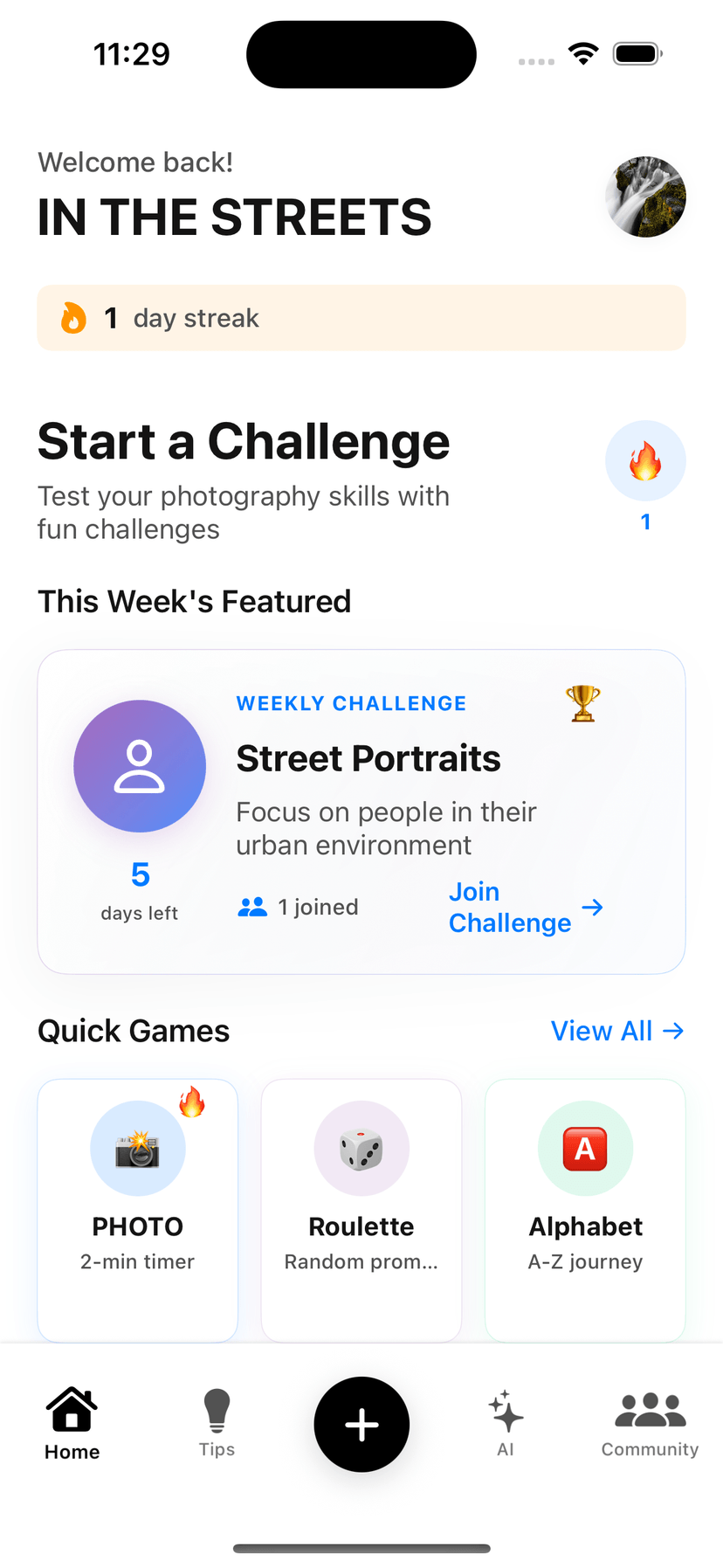
Task: Tap the Wi-Fi status icon
Action: 582,52
